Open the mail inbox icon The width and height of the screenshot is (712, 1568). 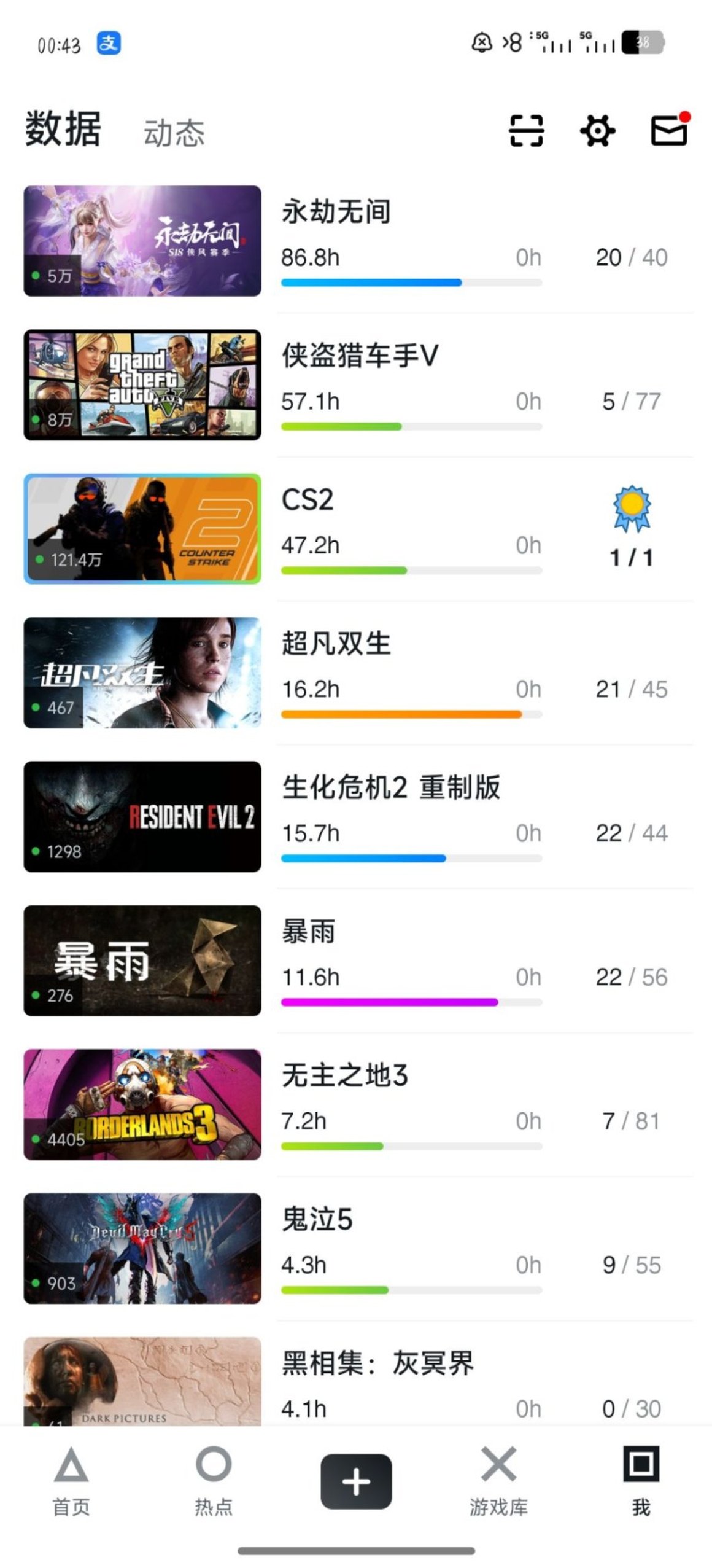coord(669,130)
